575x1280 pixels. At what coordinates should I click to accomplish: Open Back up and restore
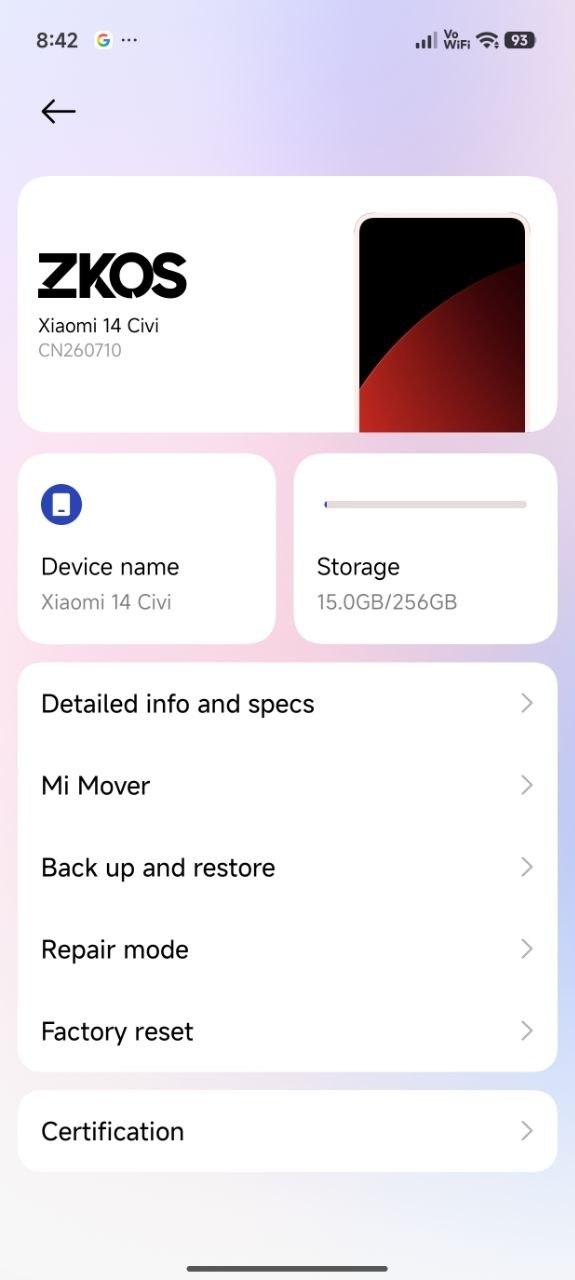(x=287, y=868)
